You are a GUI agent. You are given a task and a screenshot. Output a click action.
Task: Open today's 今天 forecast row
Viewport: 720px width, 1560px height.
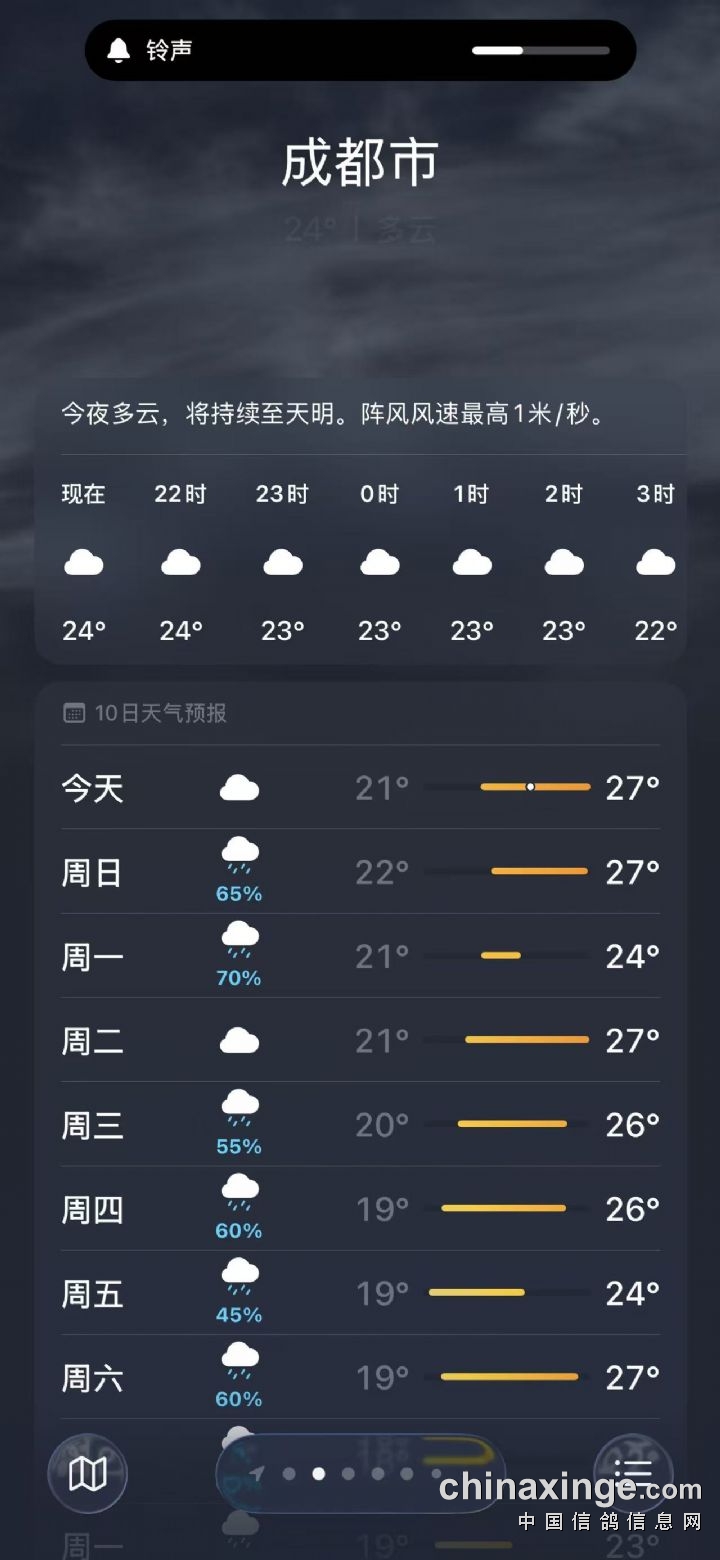tap(360, 788)
